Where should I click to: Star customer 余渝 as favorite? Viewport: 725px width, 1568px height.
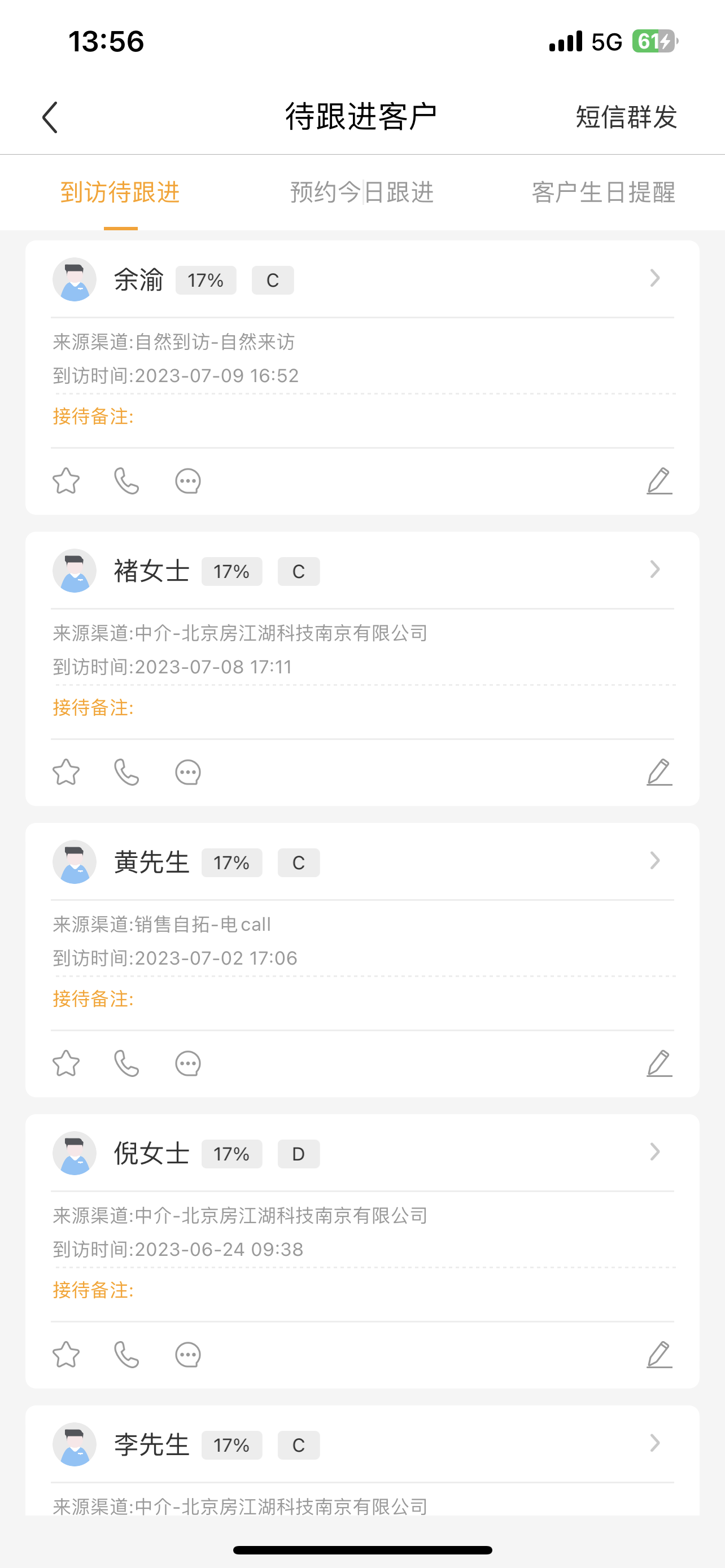coord(65,481)
